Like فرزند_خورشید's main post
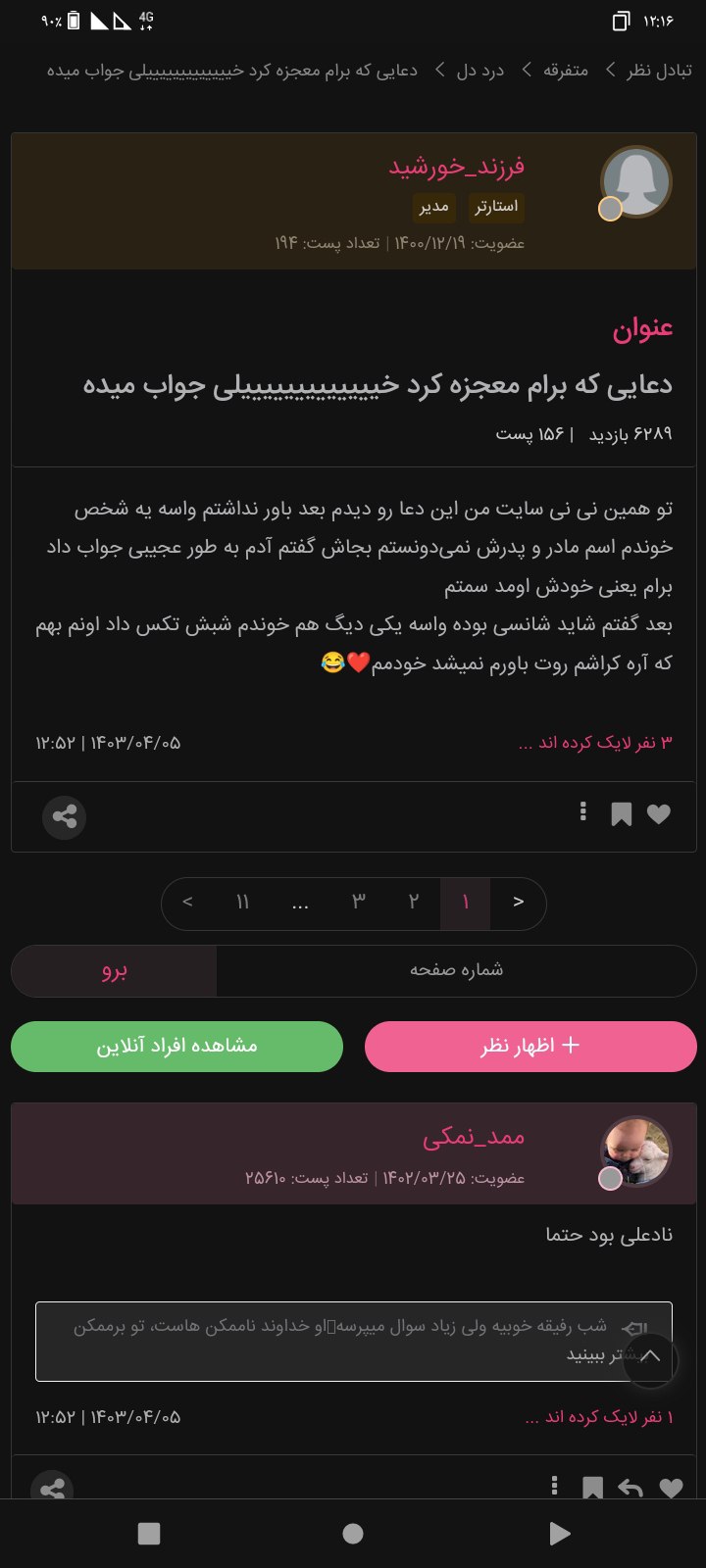 (659, 814)
